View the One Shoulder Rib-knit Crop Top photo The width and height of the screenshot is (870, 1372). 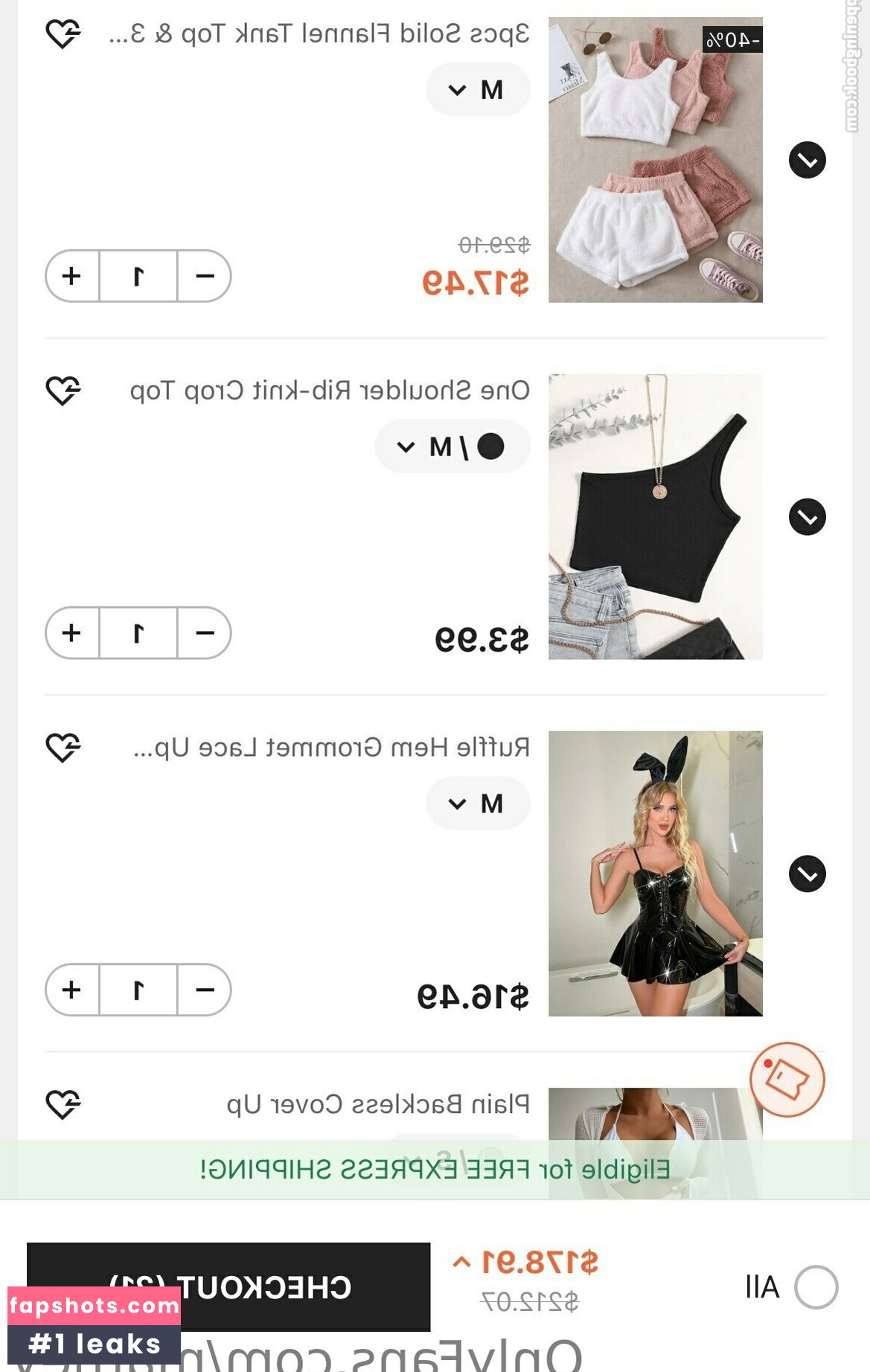[x=655, y=517]
